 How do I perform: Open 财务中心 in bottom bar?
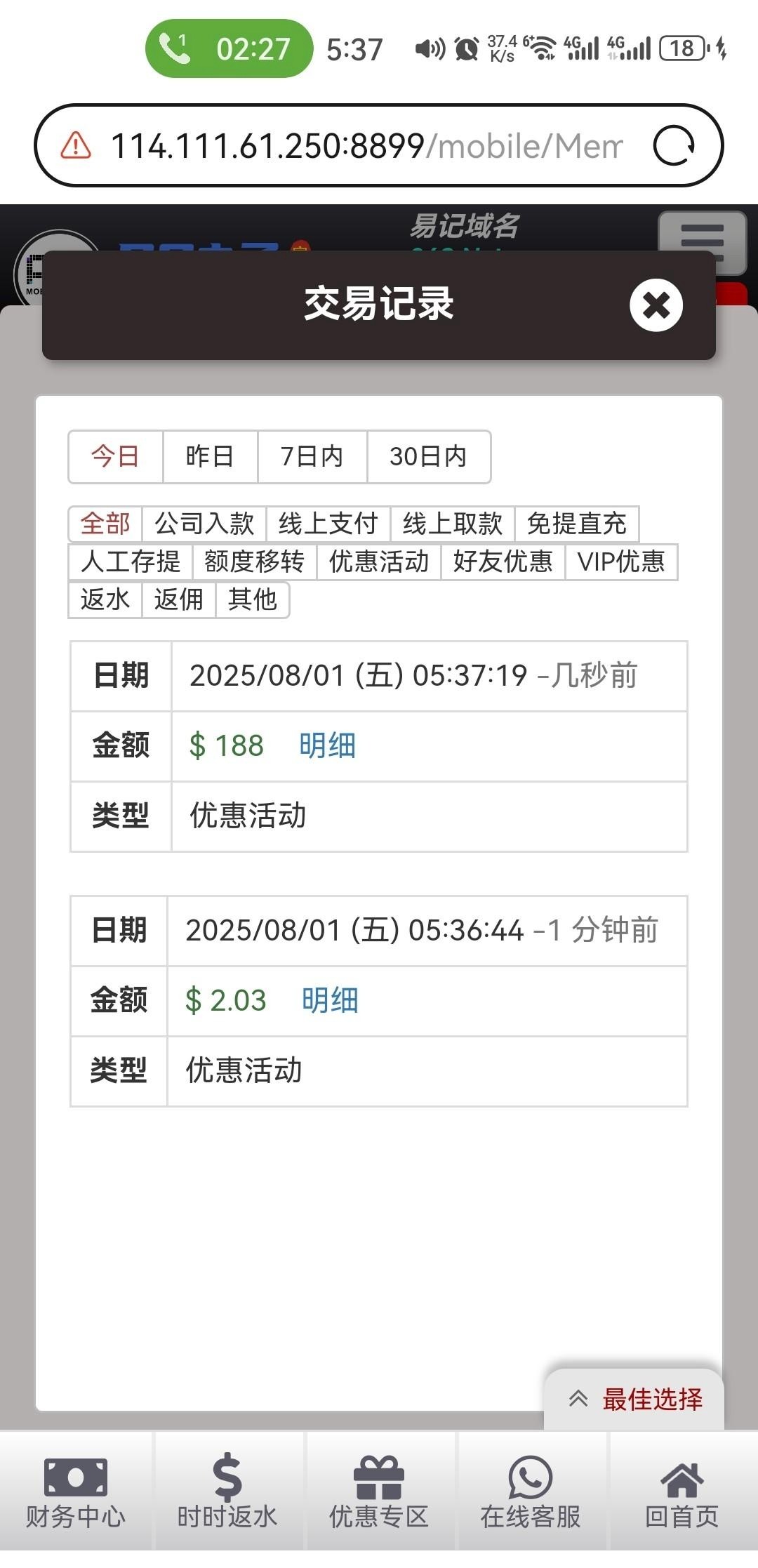76,1491
